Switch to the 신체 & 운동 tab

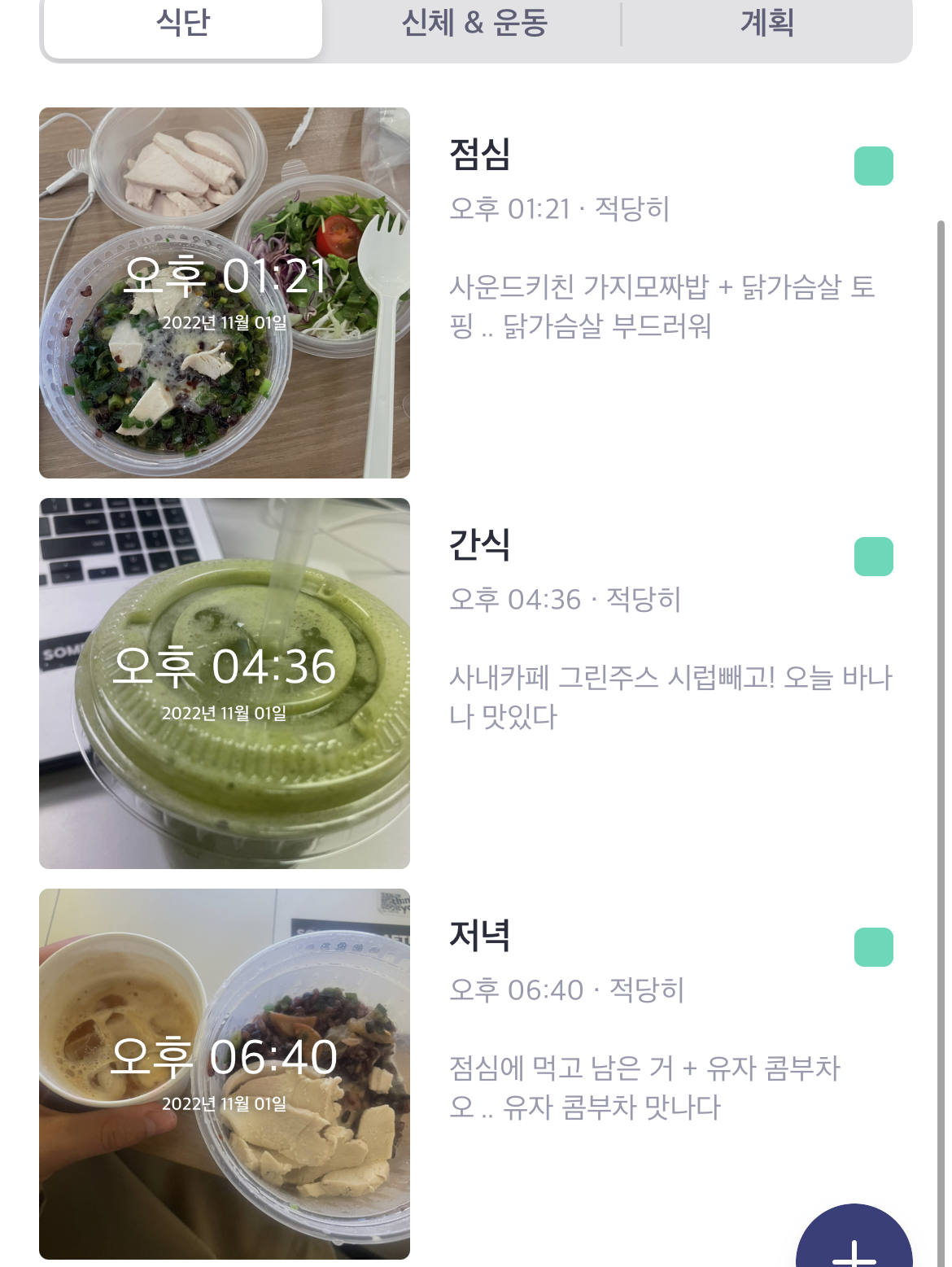click(x=474, y=23)
